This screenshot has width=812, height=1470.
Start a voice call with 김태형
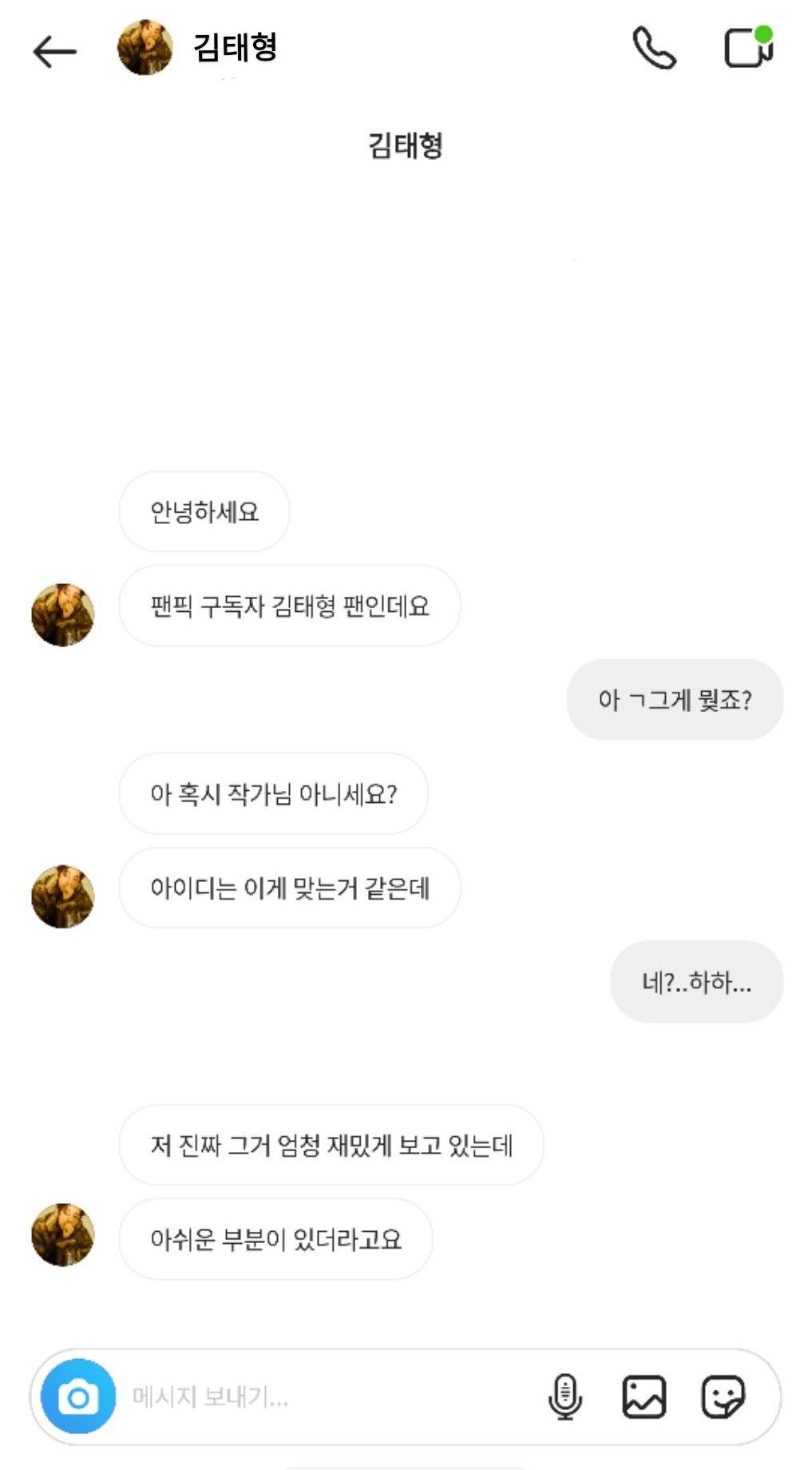point(654,49)
